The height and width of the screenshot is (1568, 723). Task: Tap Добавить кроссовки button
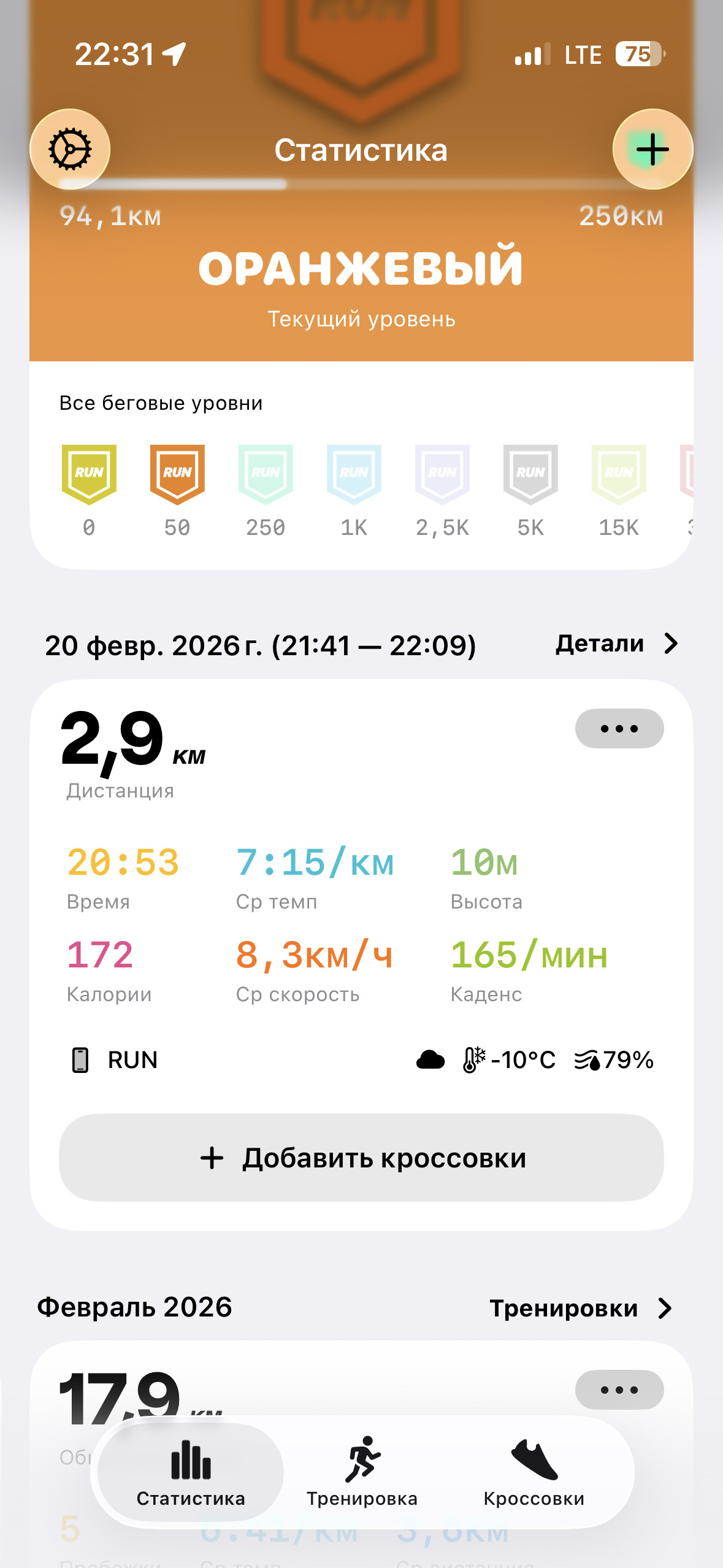(x=361, y=1158)
